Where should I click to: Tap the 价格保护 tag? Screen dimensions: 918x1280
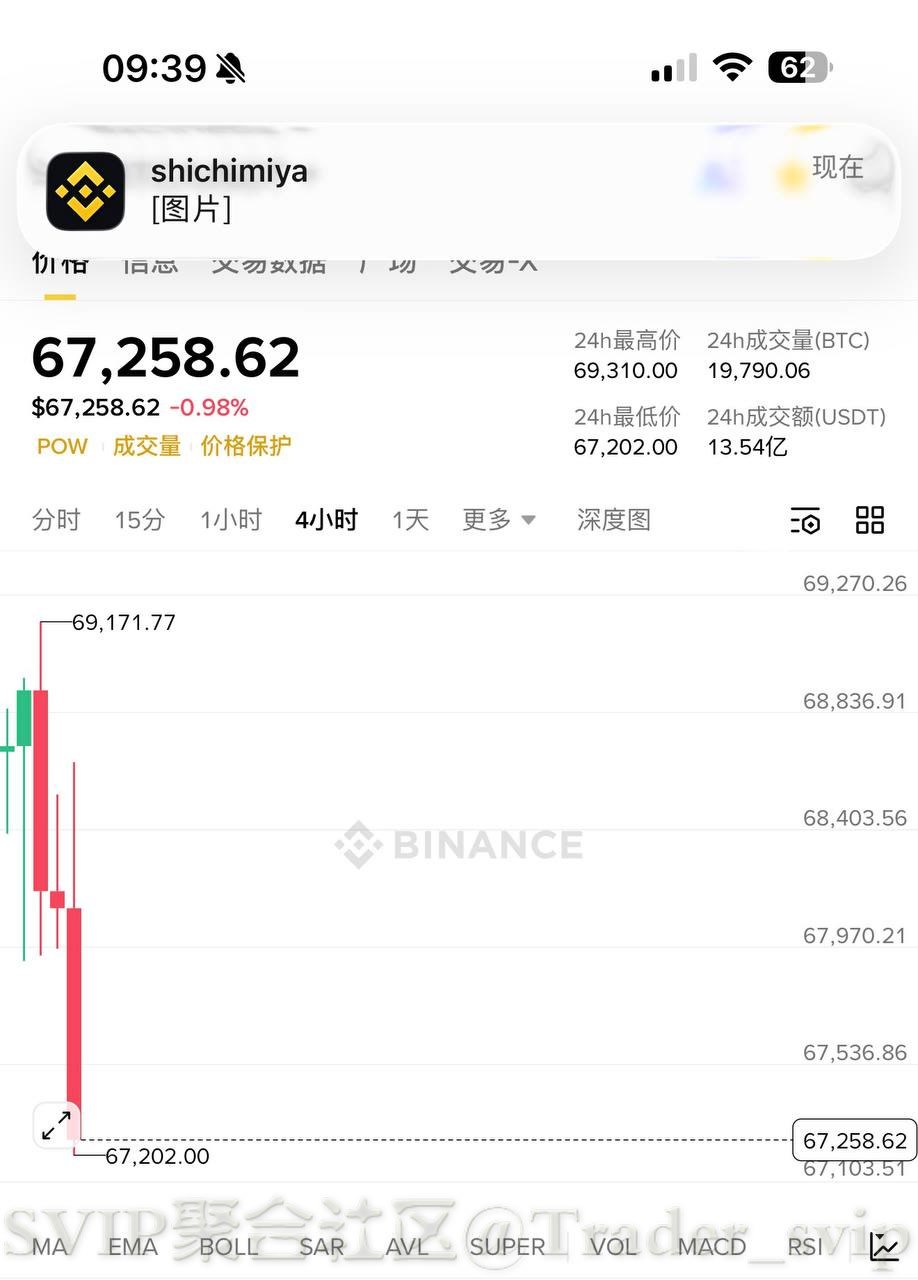pos(245,446)
